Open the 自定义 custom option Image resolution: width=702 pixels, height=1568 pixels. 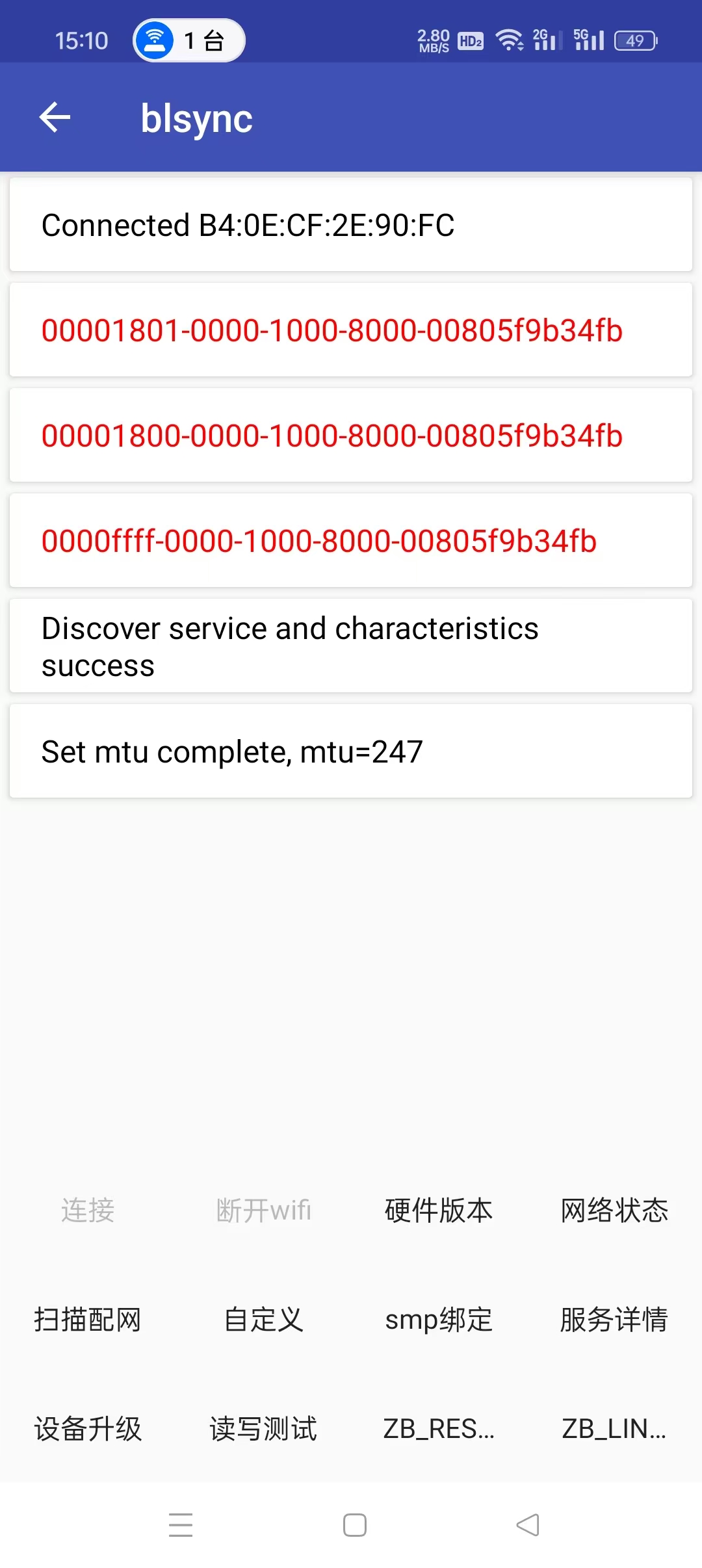pyautogui.click(x=263, y=1320)
